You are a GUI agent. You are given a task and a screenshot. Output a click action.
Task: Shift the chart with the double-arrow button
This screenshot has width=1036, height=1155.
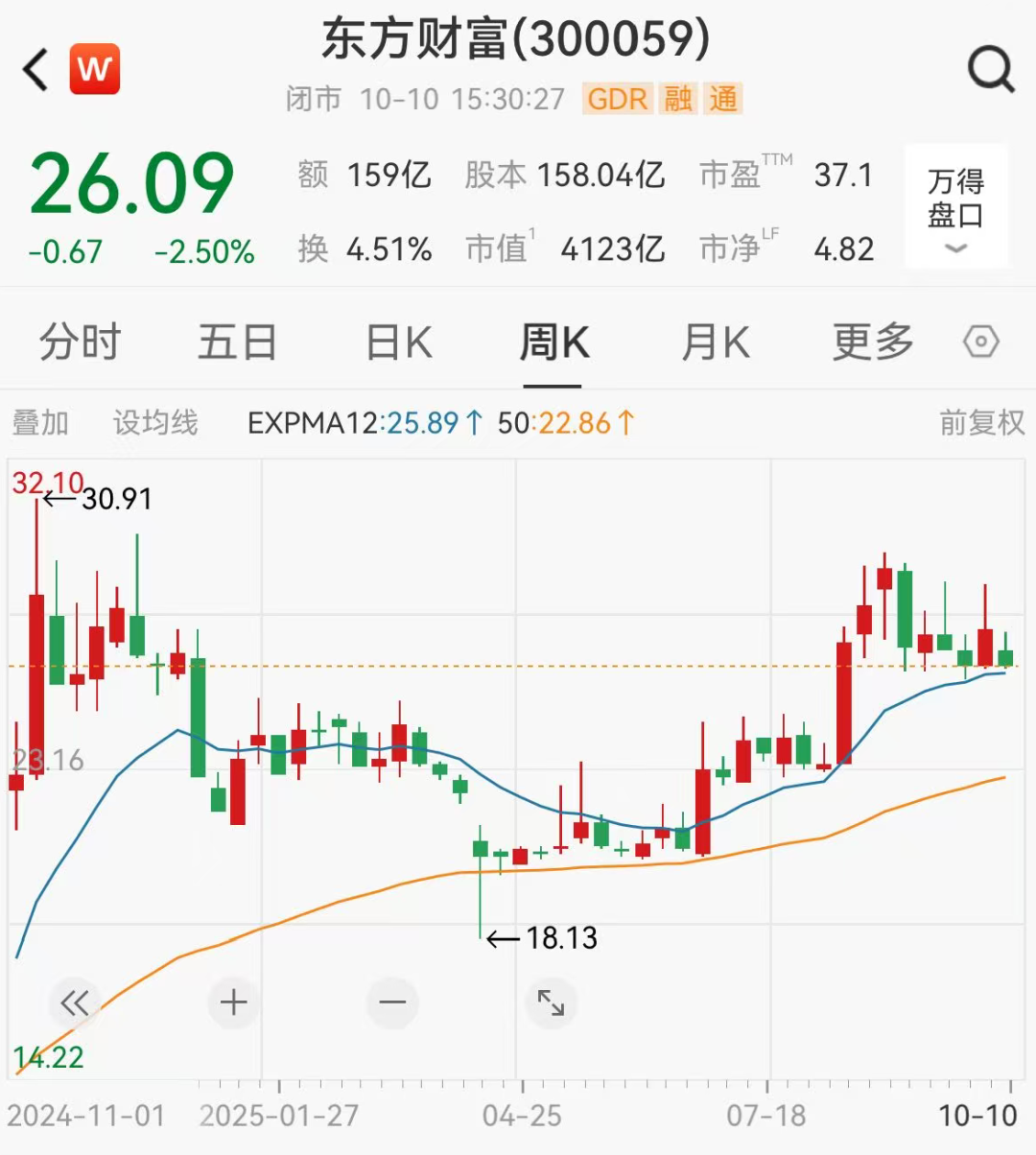click(75, 1003)
